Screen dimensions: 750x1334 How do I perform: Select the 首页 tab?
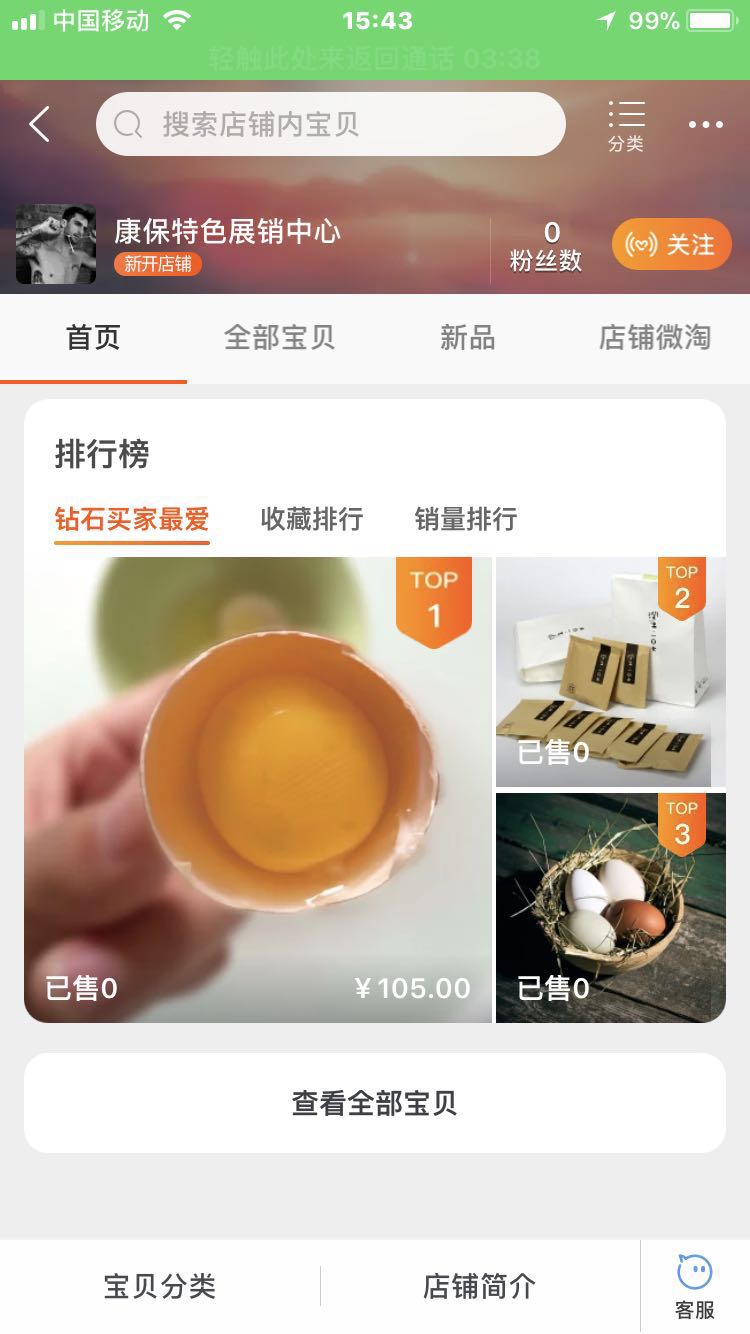[x=93, y=338]
